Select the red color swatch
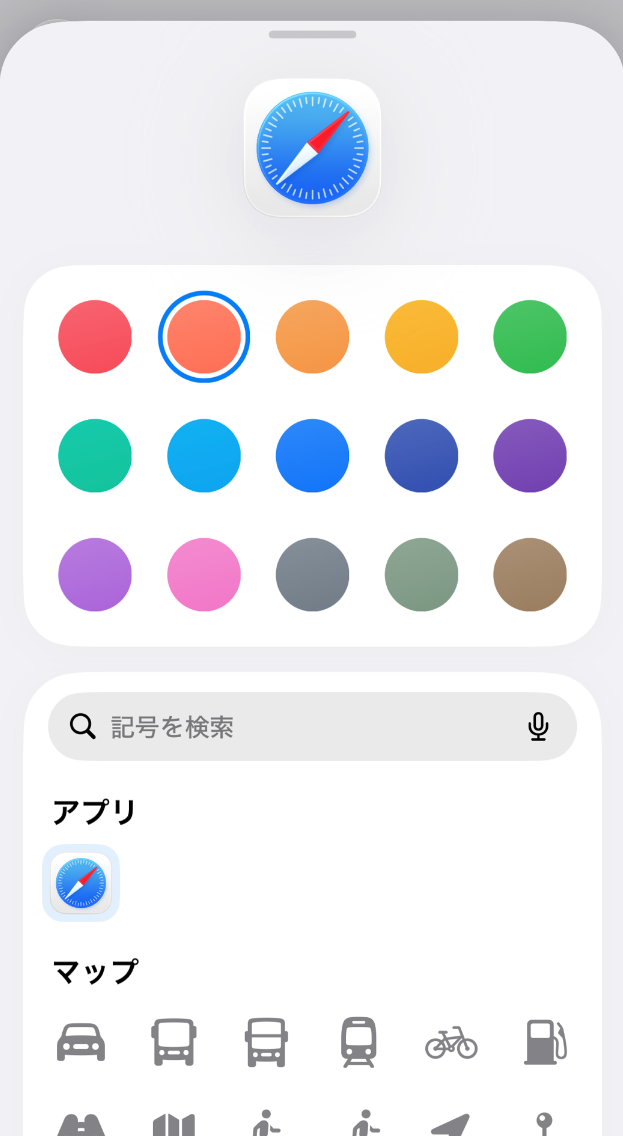The height and width of the screenshot is (1136, 623). point(95,337)
